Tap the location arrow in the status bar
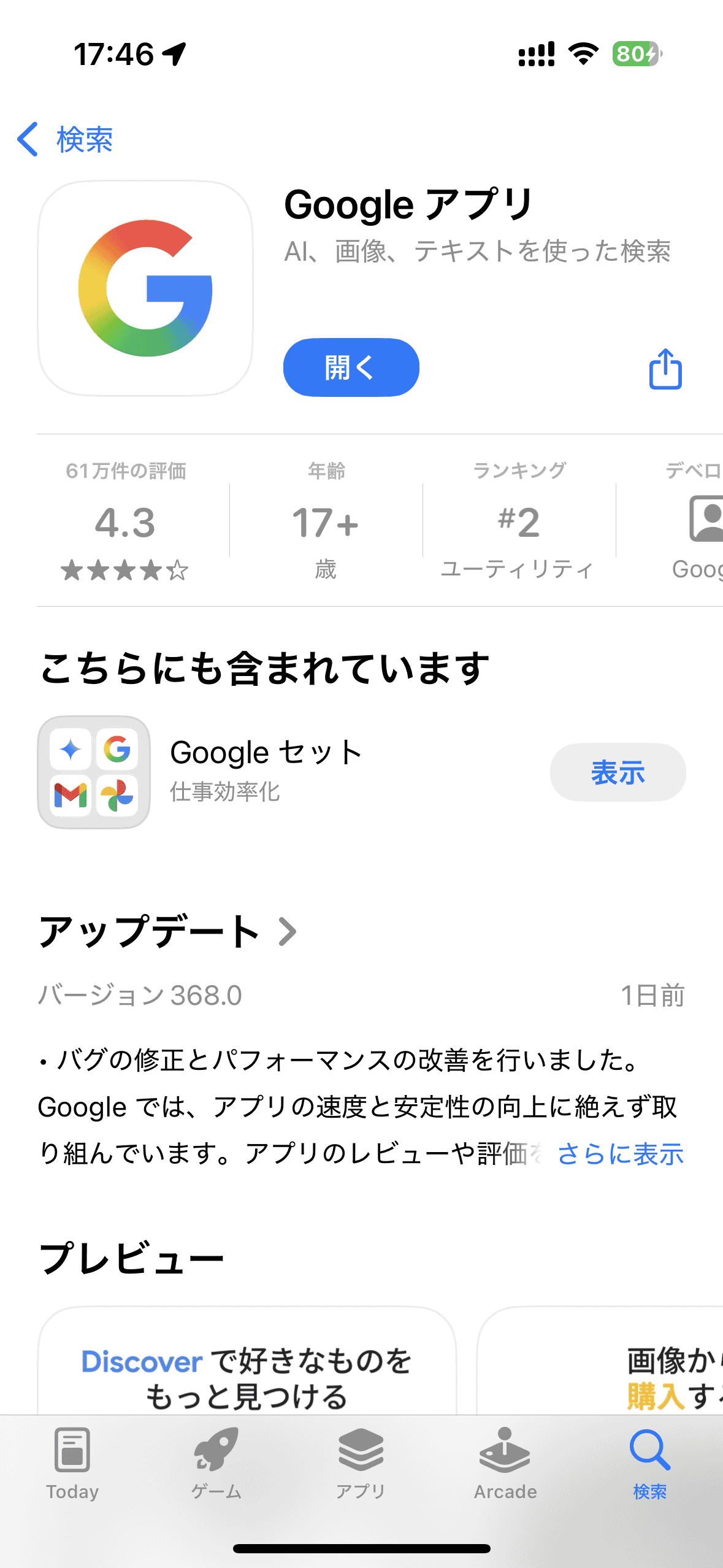The width and height of the screenshot is (723, 1568). tap(174, 54)
